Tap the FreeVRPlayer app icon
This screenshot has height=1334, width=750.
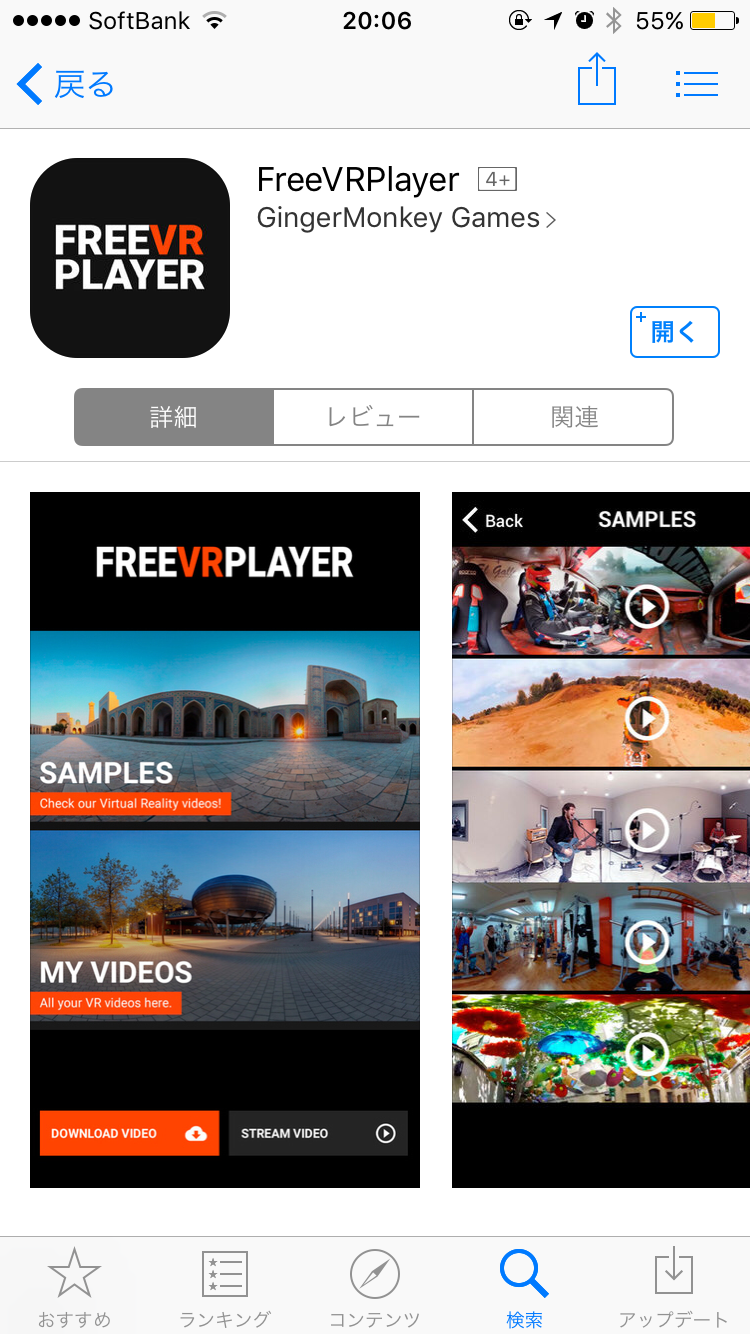(x=129, y=257)
